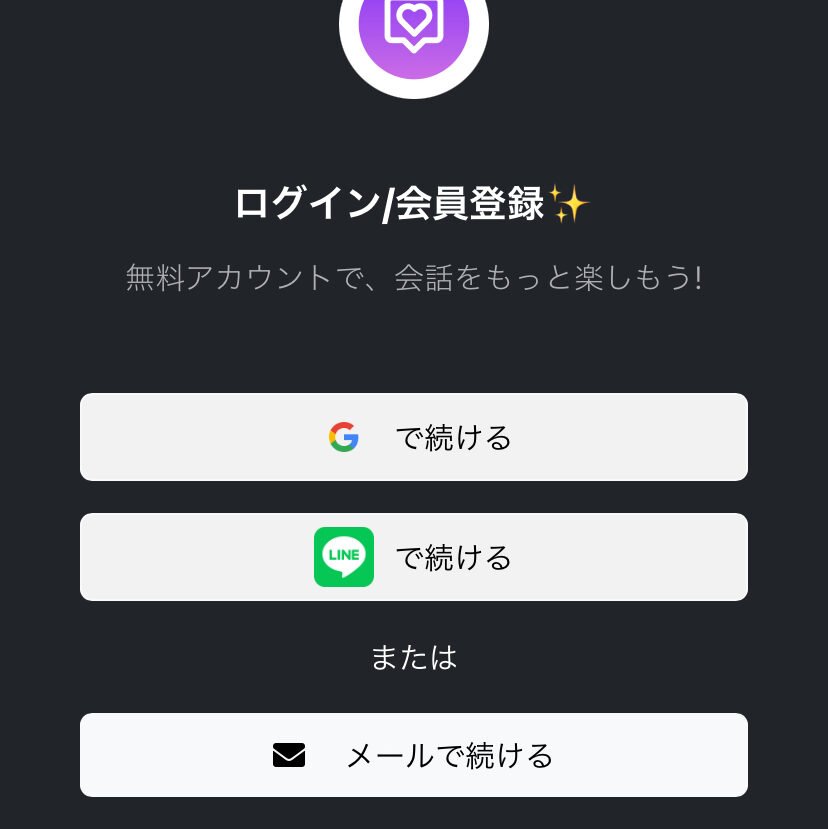
Task: Click the または separator text
Action: (x=414, y=657)
